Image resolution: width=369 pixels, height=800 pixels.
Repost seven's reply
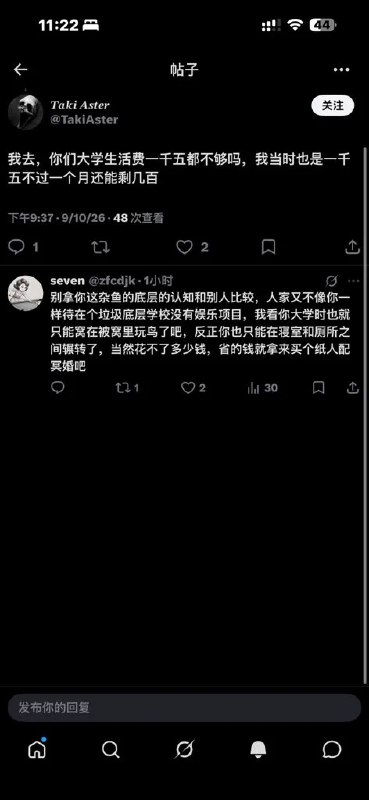(x=122, y=388)
